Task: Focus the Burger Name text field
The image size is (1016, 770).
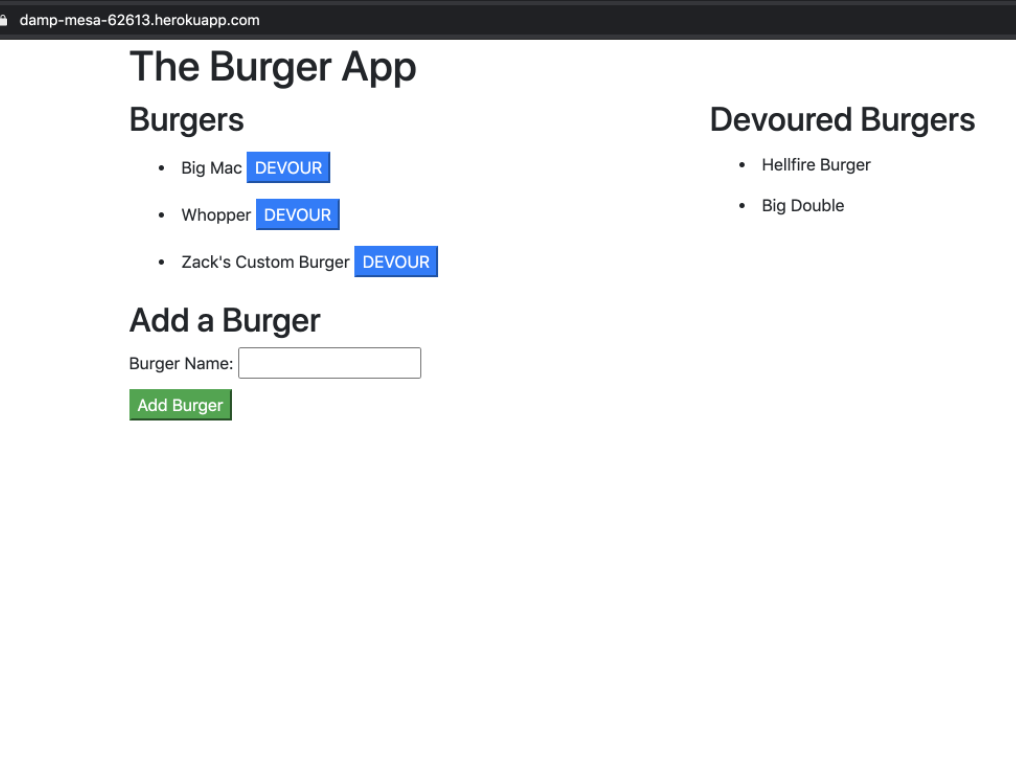Action: pyautogui.click(x=329, y=363)
